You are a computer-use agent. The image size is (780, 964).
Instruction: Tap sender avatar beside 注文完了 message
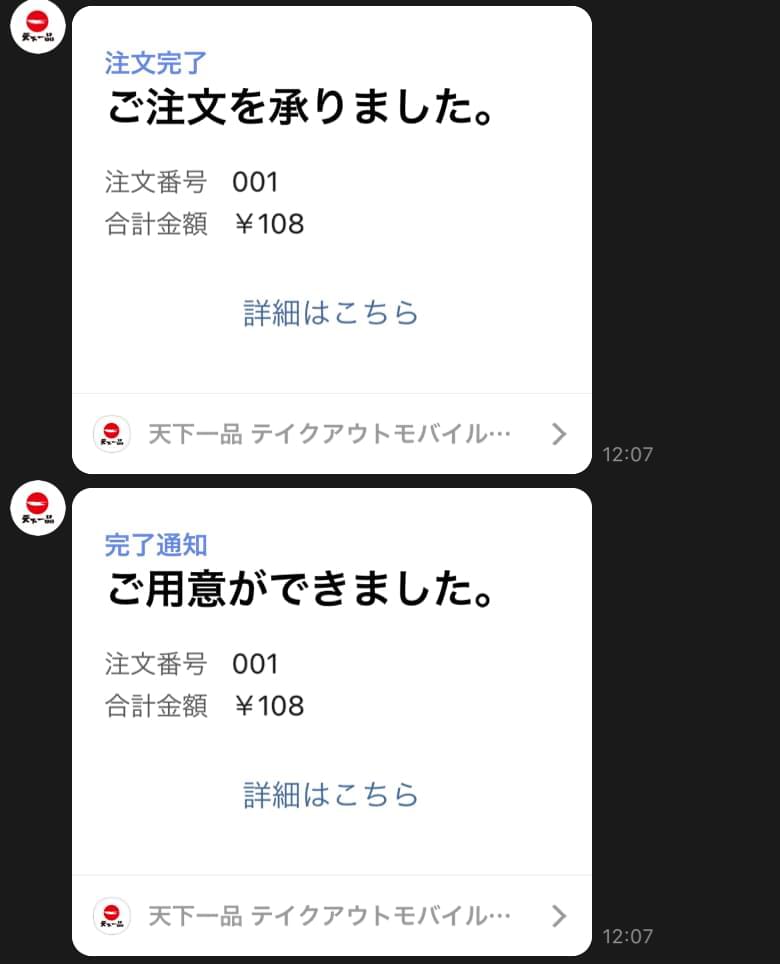38,26
